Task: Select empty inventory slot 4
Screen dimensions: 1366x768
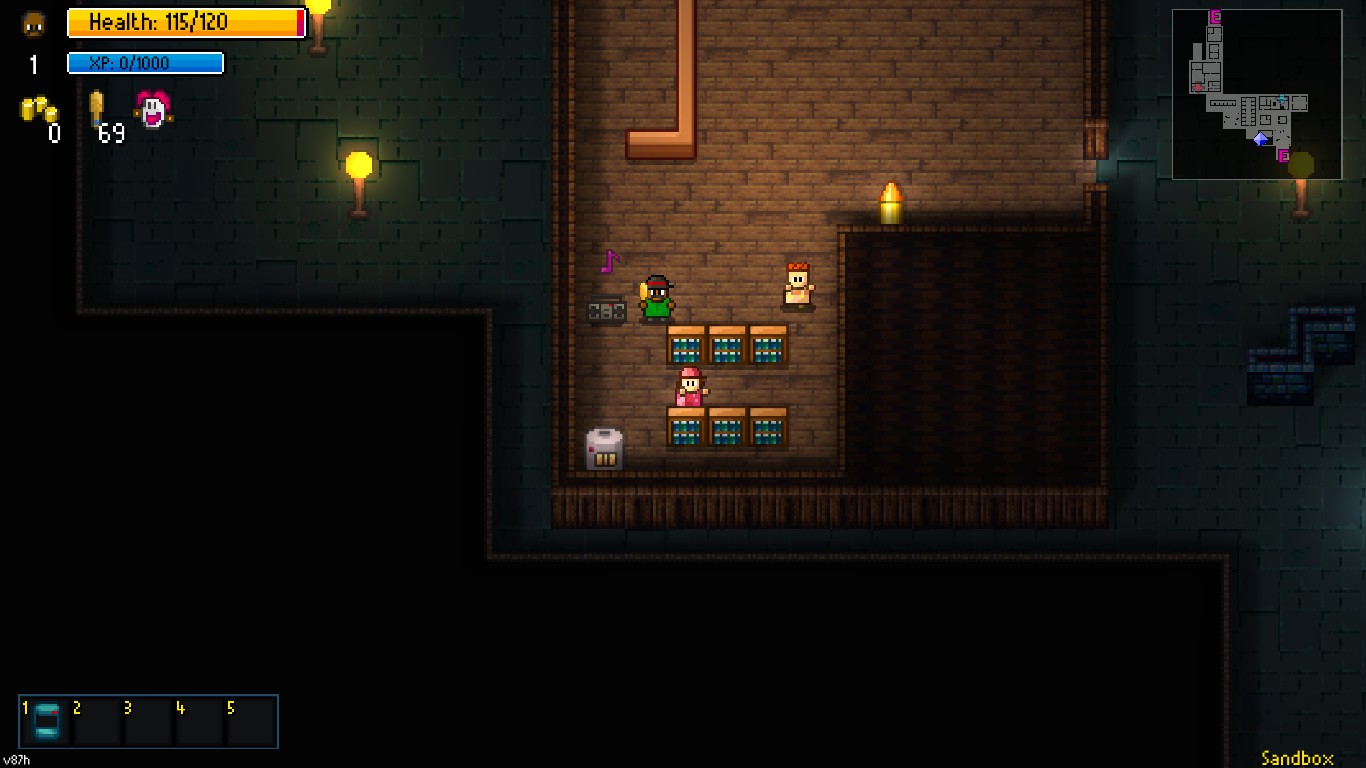Action: (200, 722)
